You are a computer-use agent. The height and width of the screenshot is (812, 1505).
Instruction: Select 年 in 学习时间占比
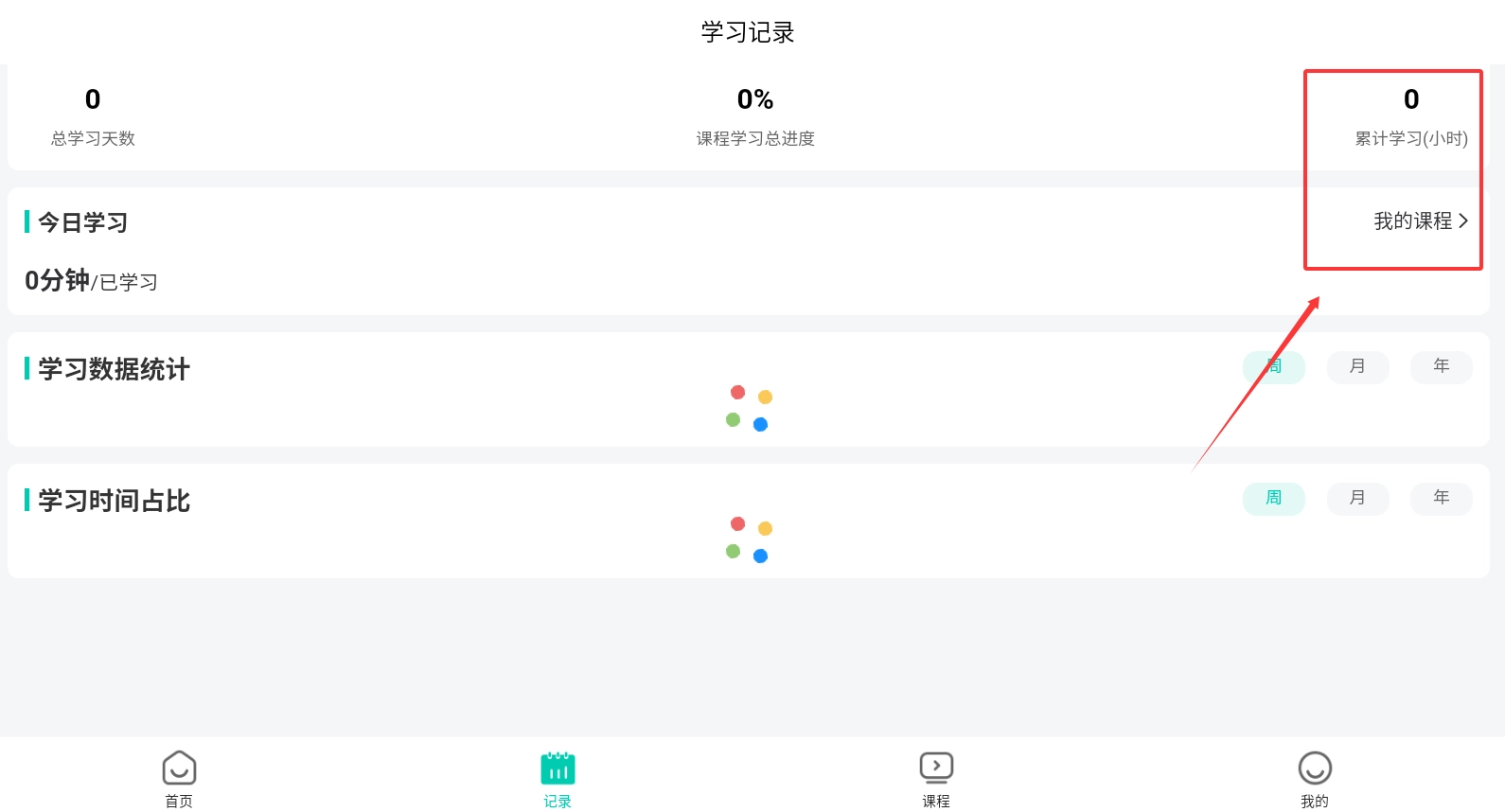tap(1441, 499)
